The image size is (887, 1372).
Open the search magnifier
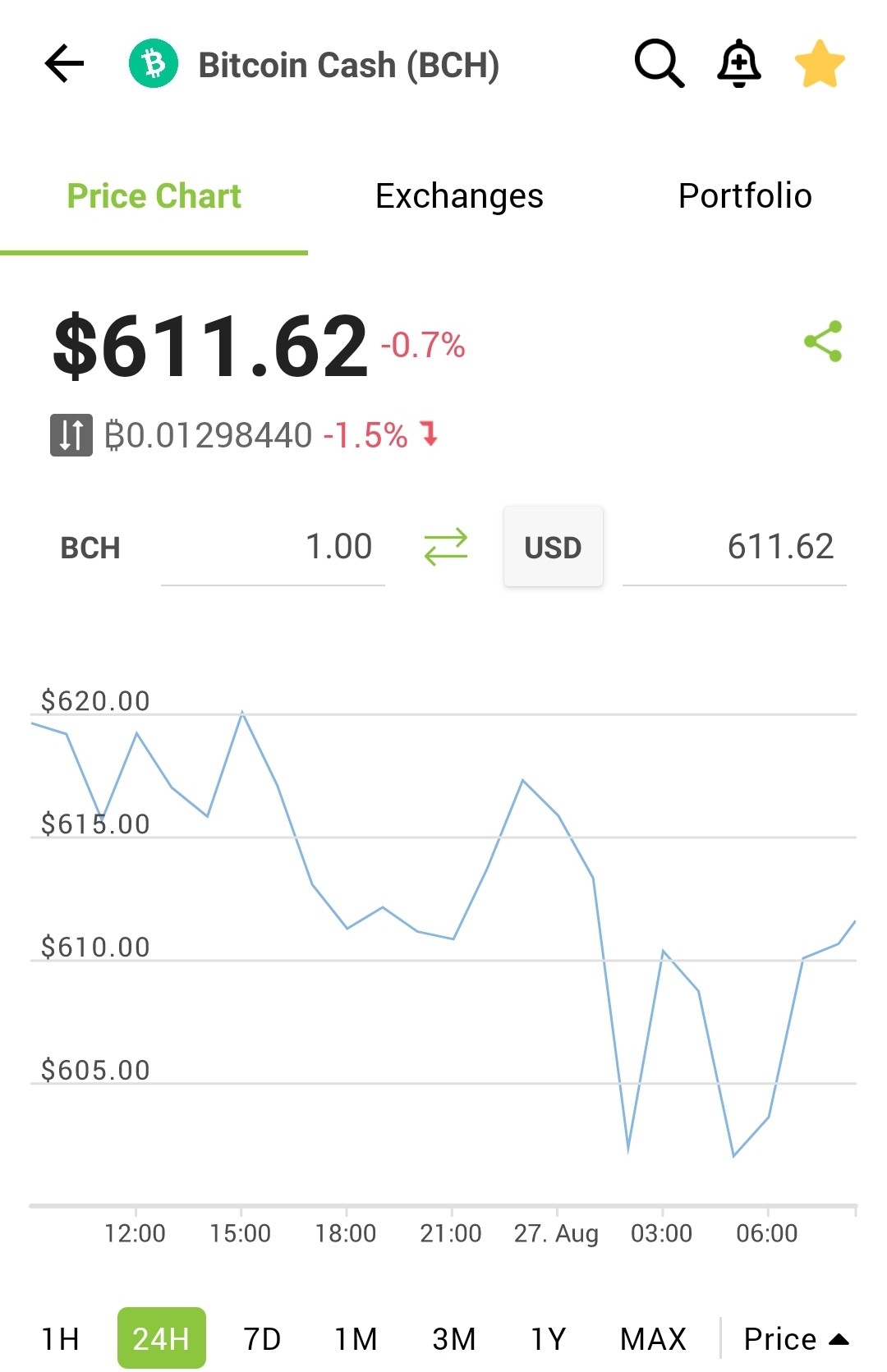click(659, 63)
